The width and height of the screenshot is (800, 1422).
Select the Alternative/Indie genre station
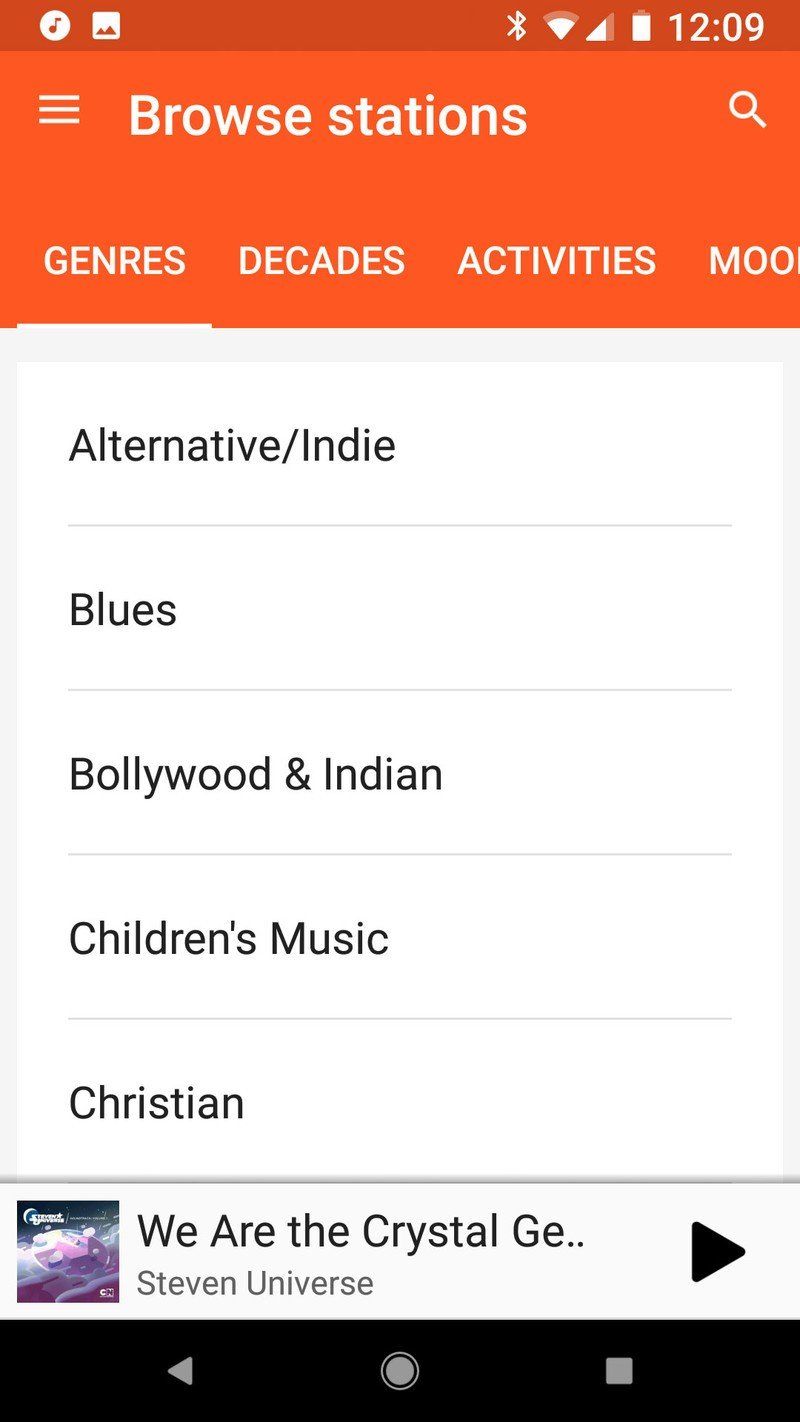point(231,444)
